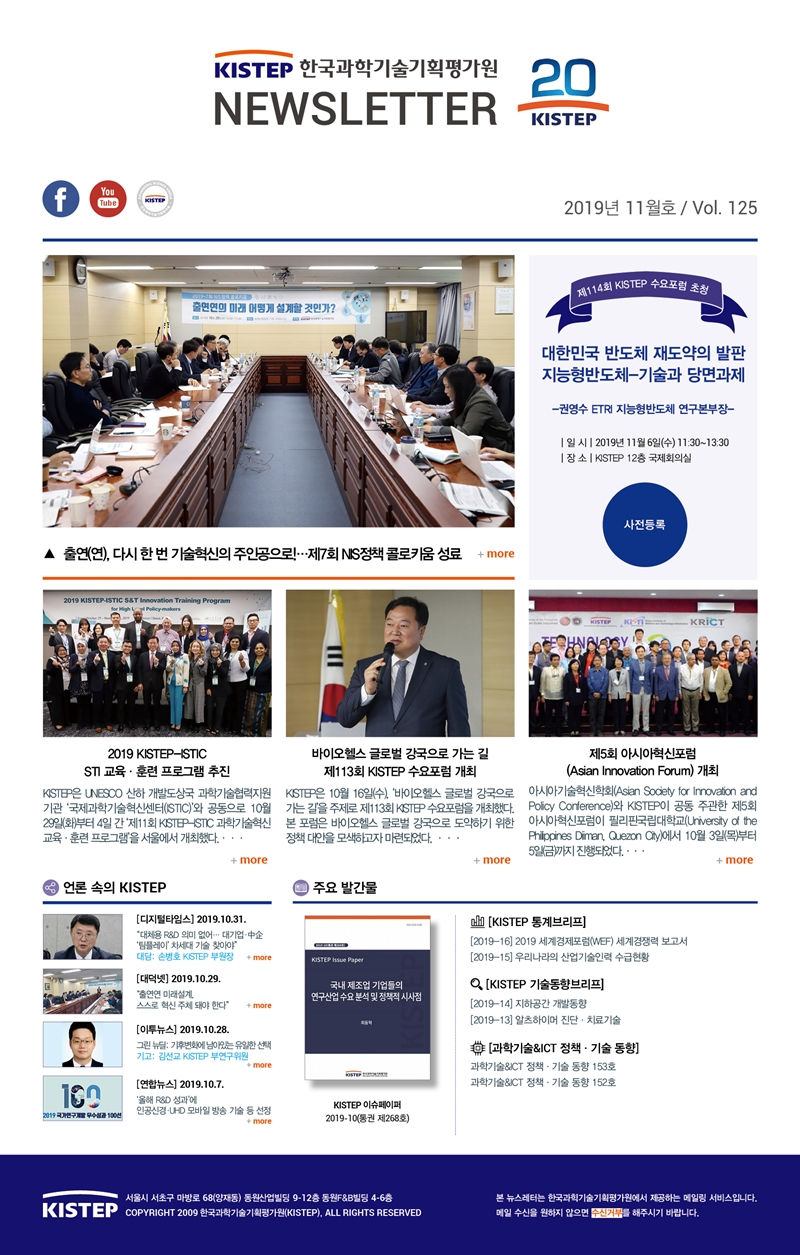This screenshot has width=800, height=1255.
Task: Open more on the 제7회 NIS정책 콜로키움 article
Action: [x=495, y=554]
